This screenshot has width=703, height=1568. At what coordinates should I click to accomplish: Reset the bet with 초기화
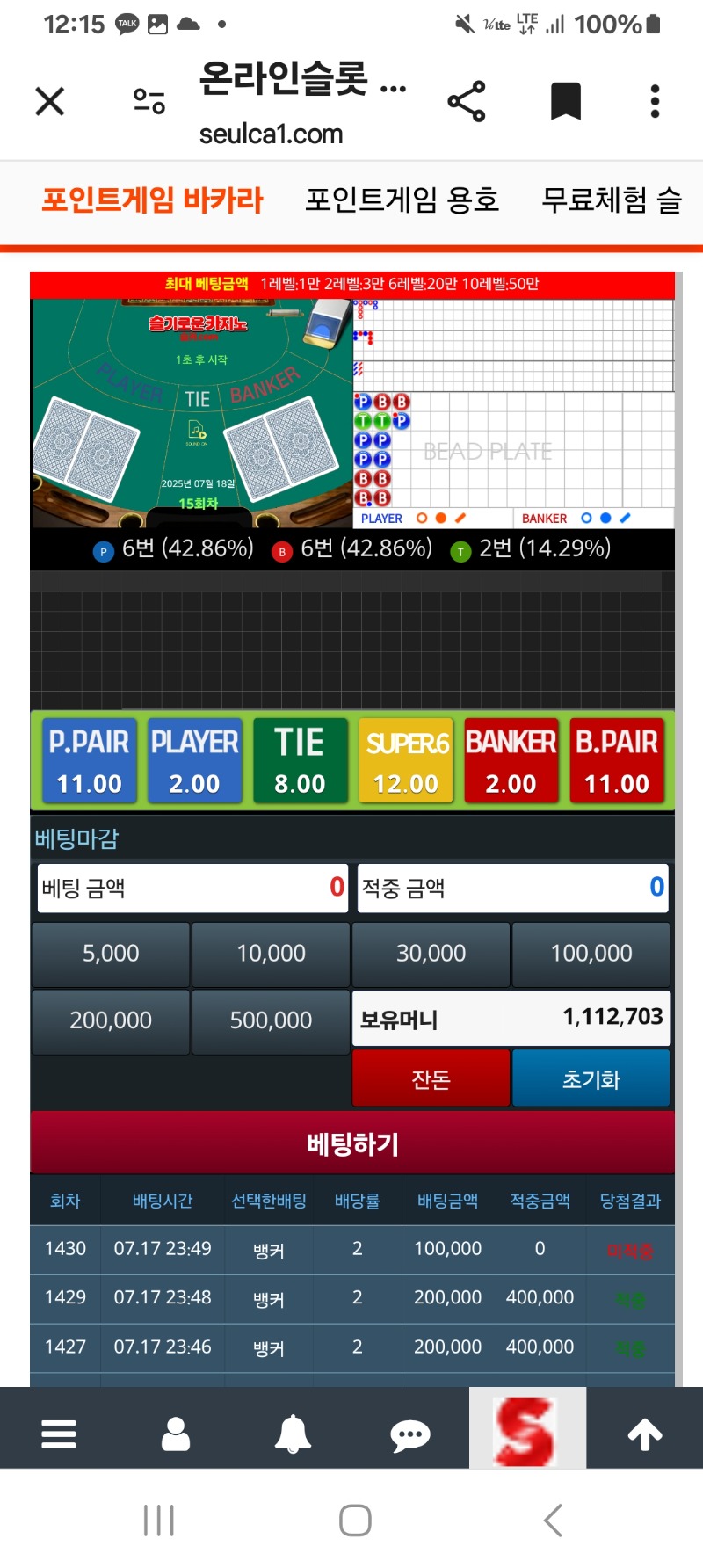click(x=591, y=1078)
